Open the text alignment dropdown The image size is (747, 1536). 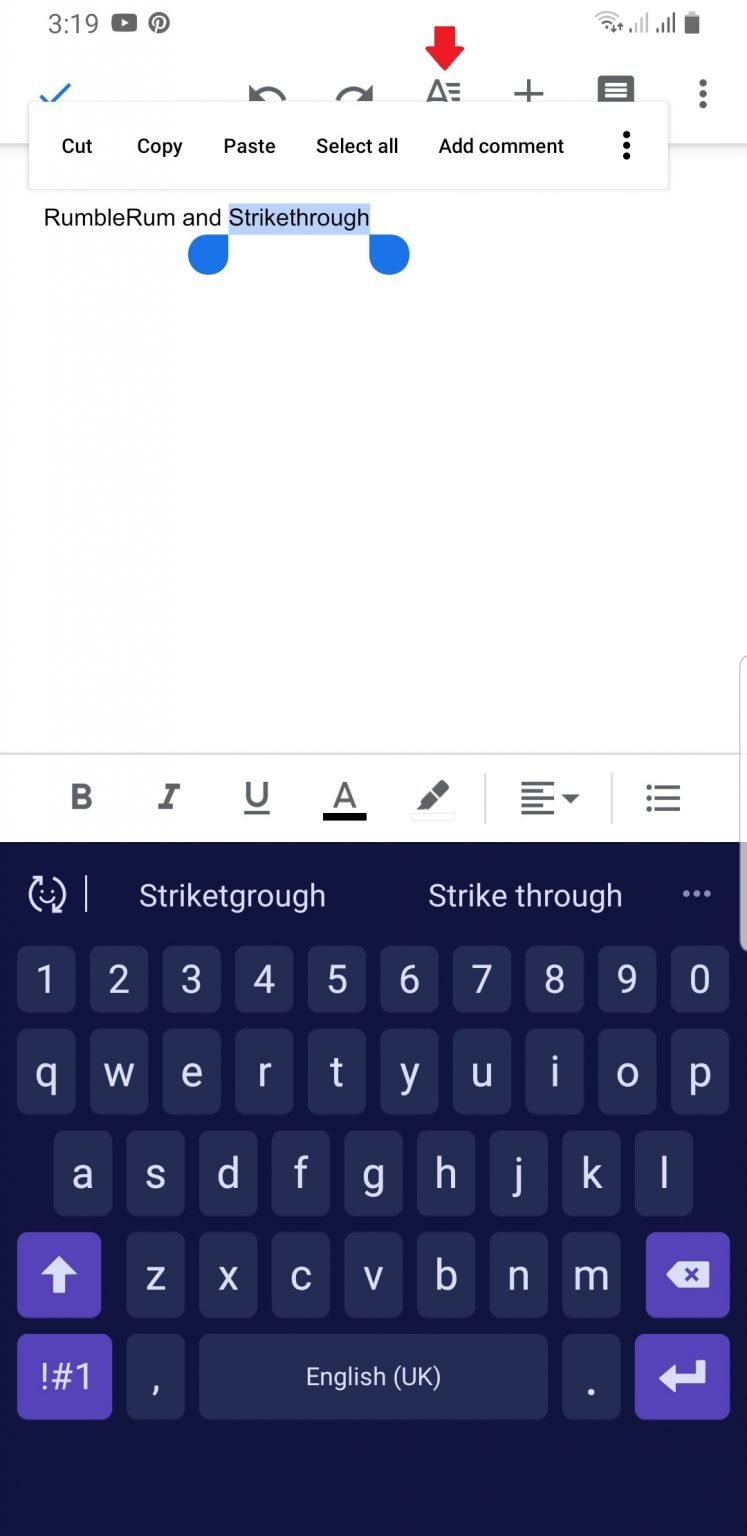(549, 797)
